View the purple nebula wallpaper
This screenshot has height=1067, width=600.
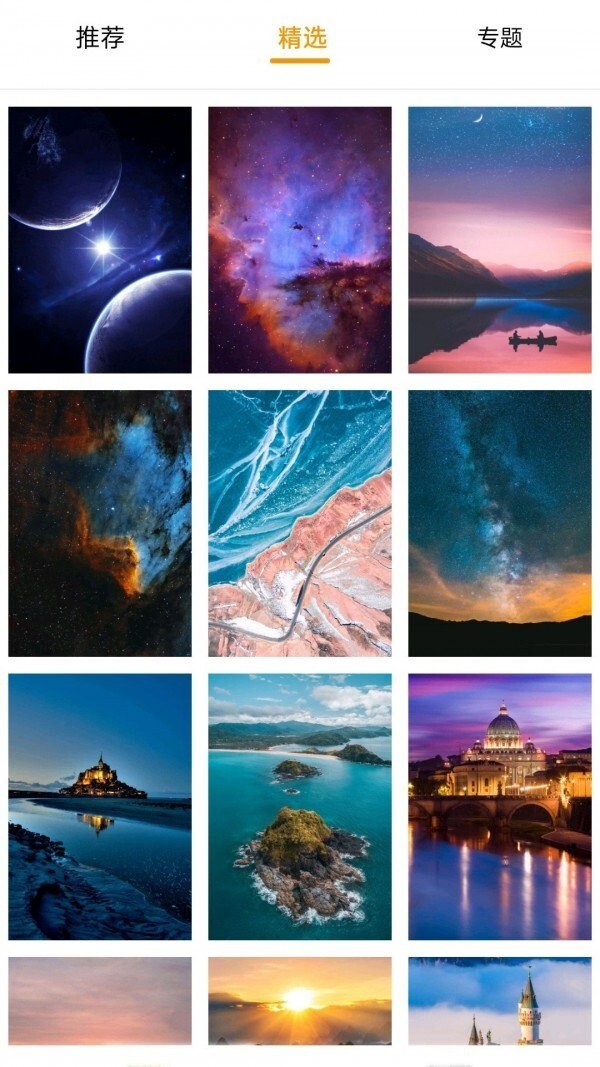pos(300,240)
